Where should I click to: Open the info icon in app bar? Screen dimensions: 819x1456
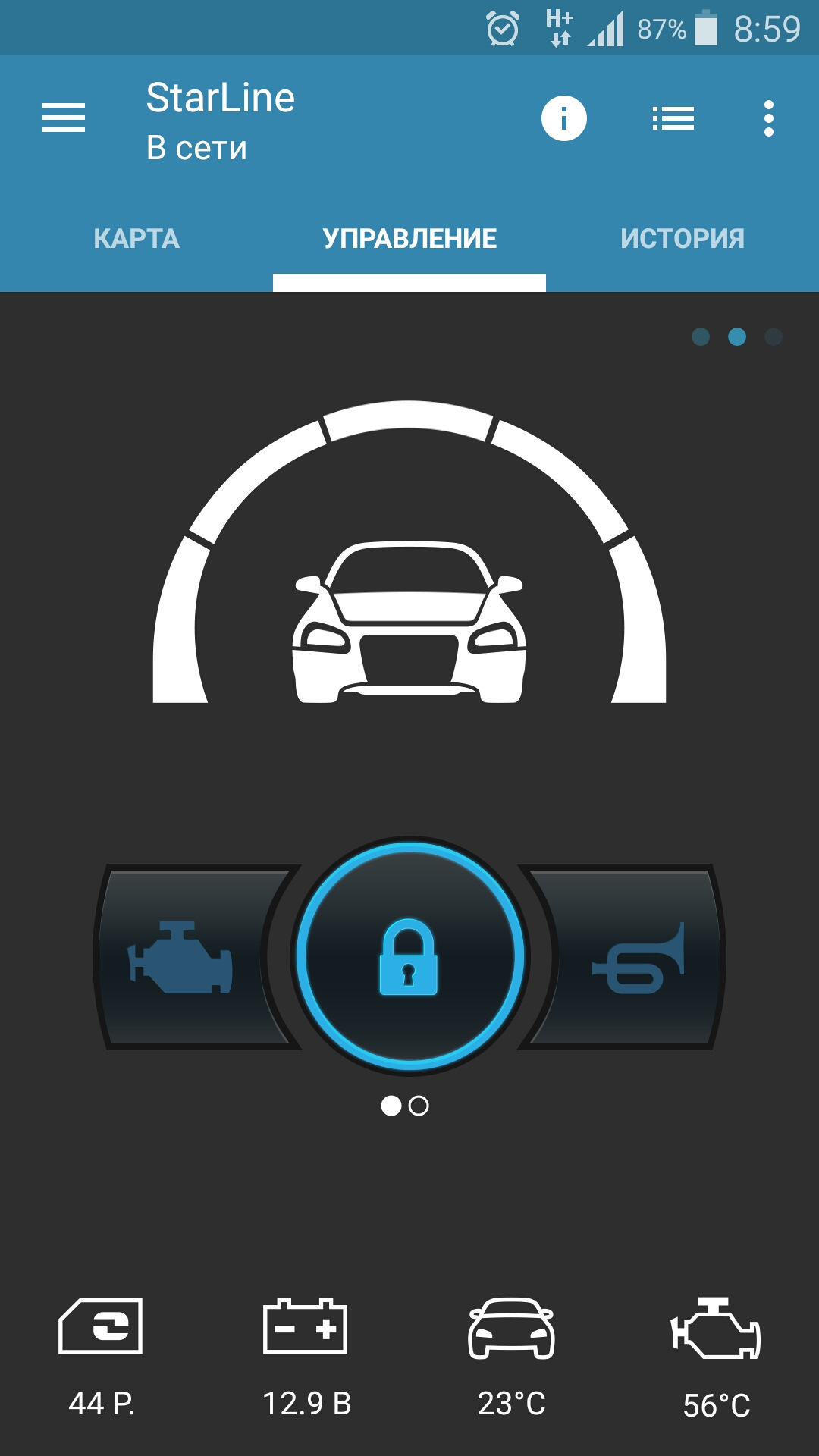coord(563,118)
